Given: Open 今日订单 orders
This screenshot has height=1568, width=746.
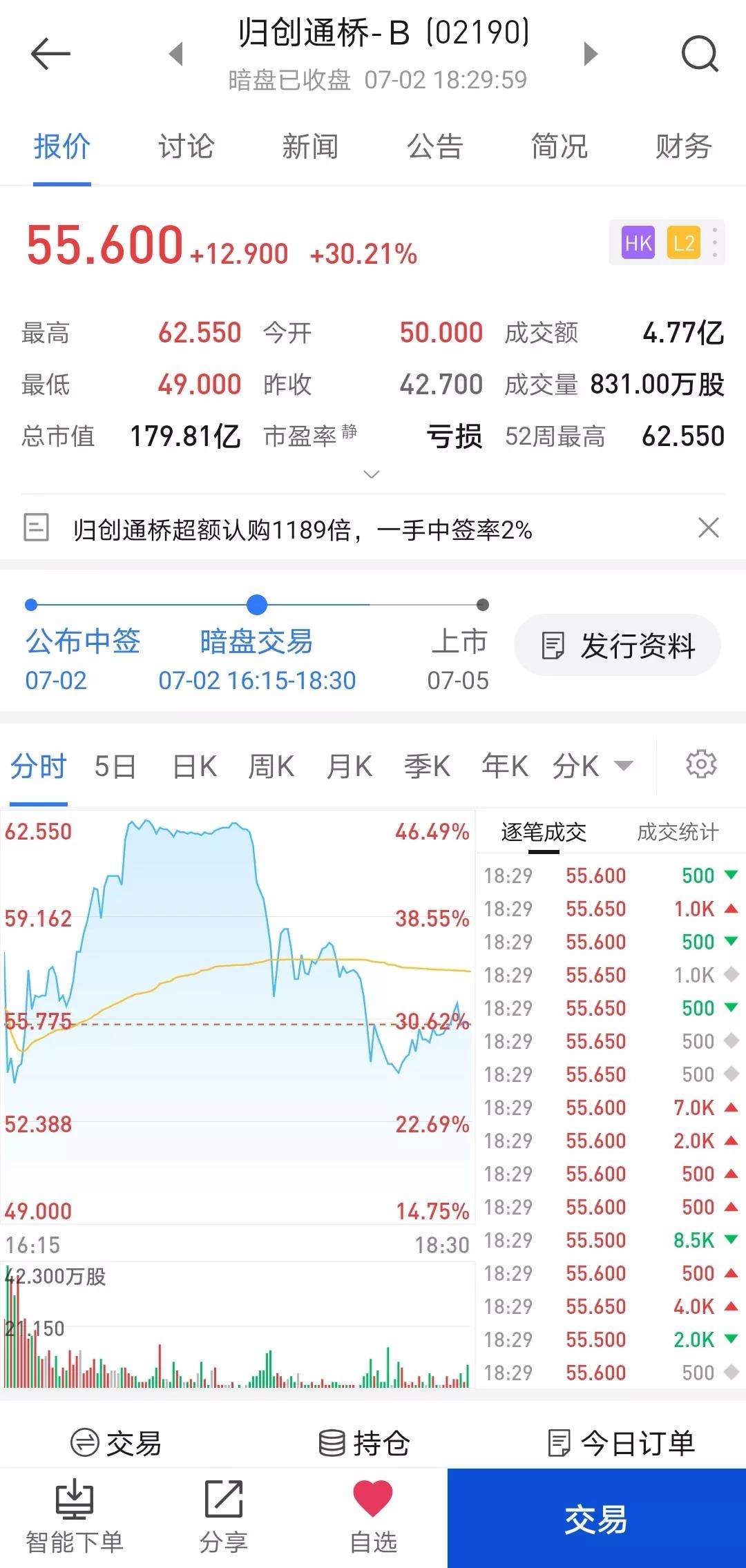Looking at the screenshot, I should pyautogui.click(x=621, y=1443).
